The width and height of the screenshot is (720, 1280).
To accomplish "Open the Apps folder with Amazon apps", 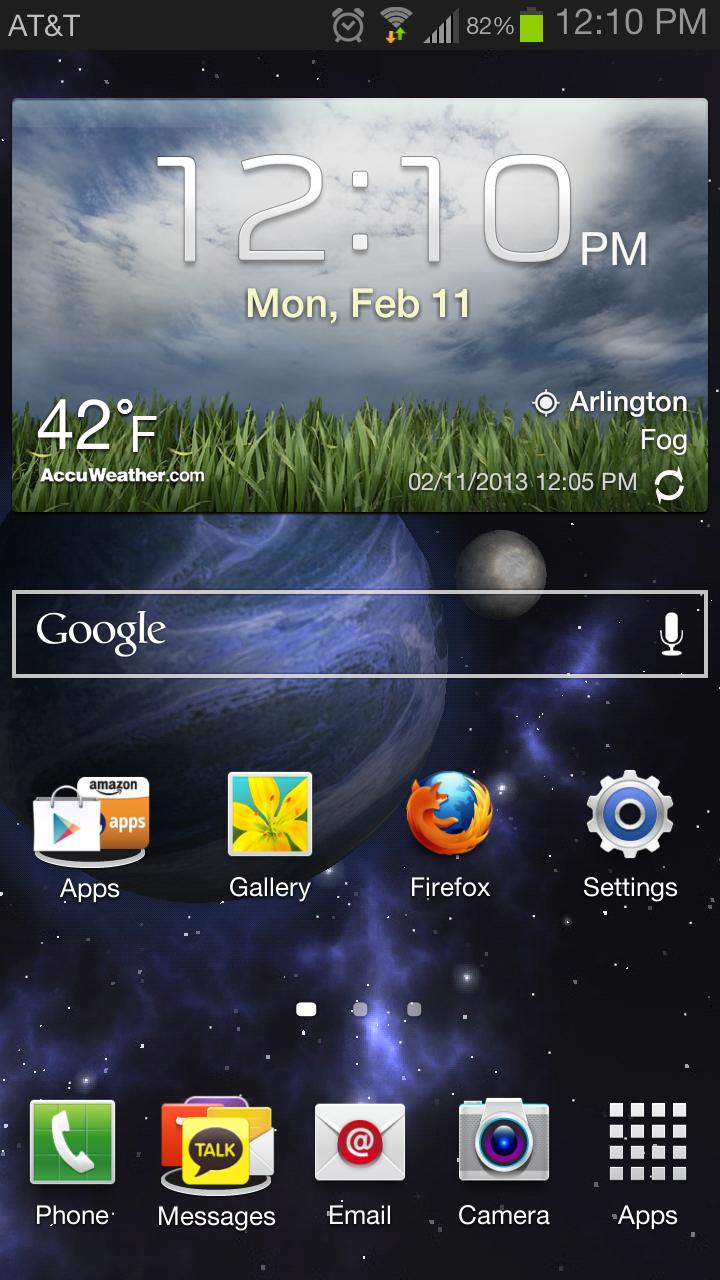I will click(x=91, y=822).
